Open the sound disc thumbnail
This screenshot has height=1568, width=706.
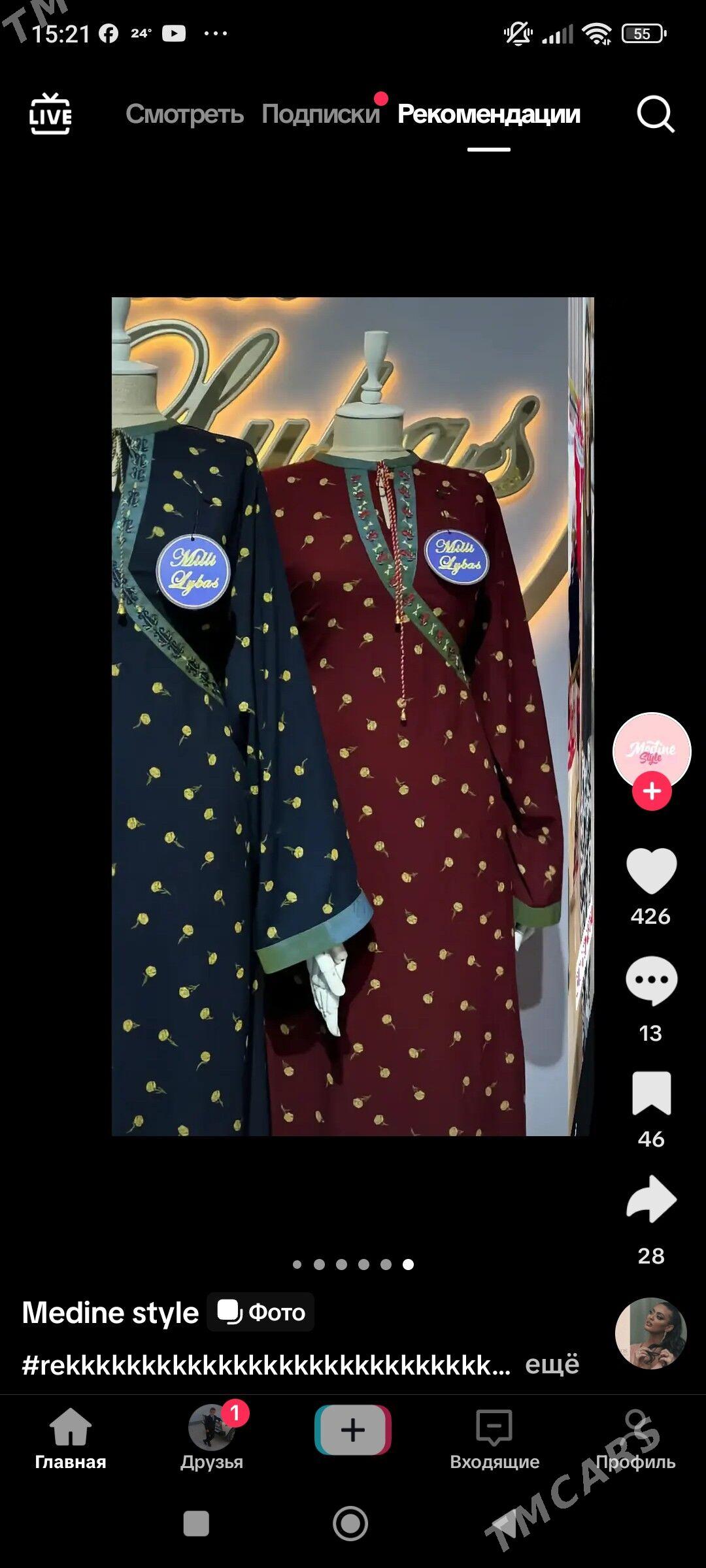(x=650, y=1333)
